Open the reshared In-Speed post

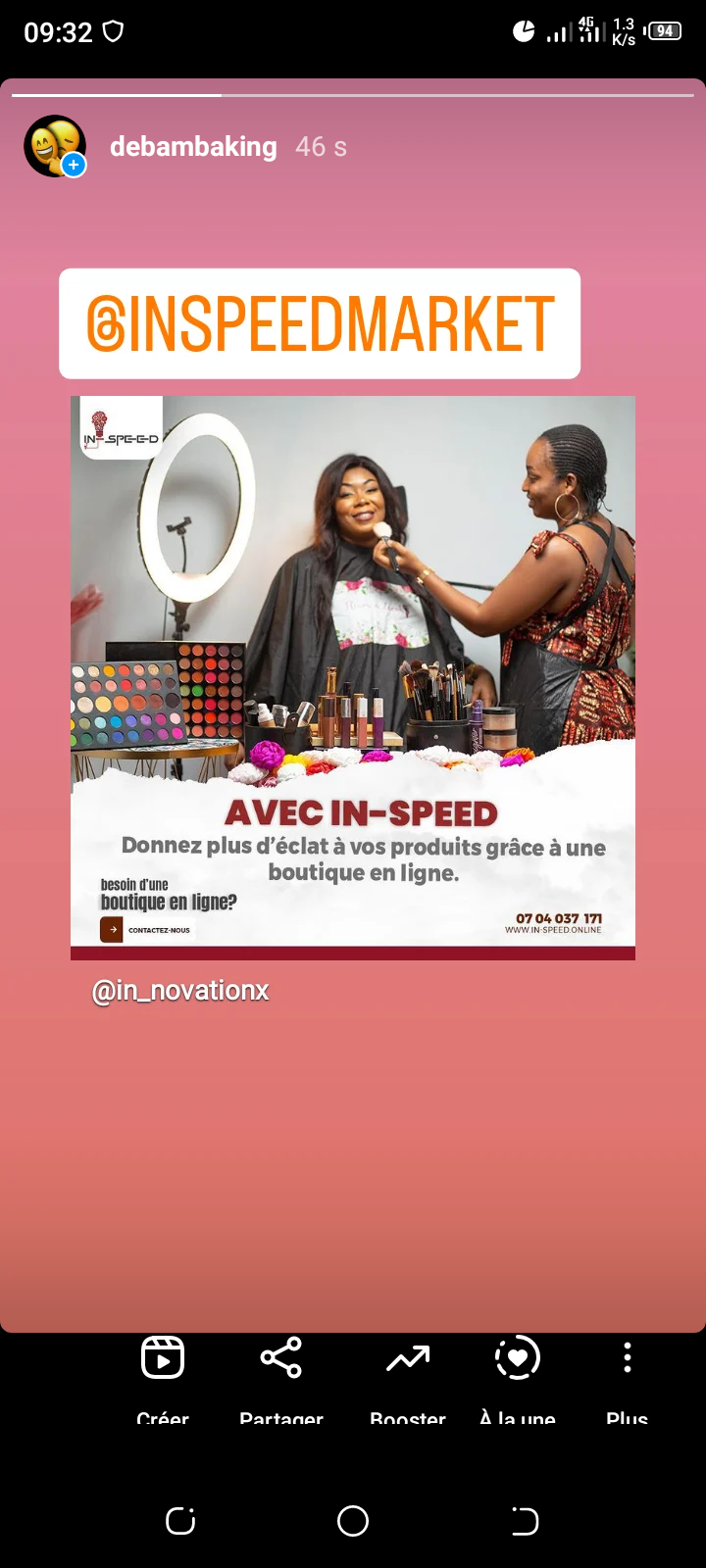[x=353, y=678]
